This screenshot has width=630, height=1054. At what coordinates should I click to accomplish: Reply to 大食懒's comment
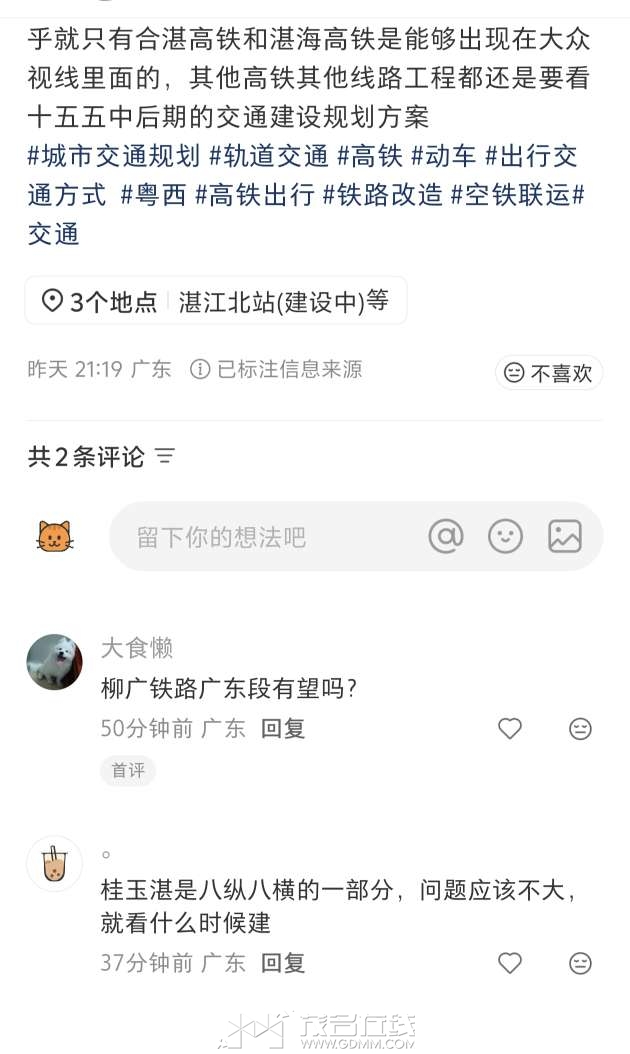point(283,729)
